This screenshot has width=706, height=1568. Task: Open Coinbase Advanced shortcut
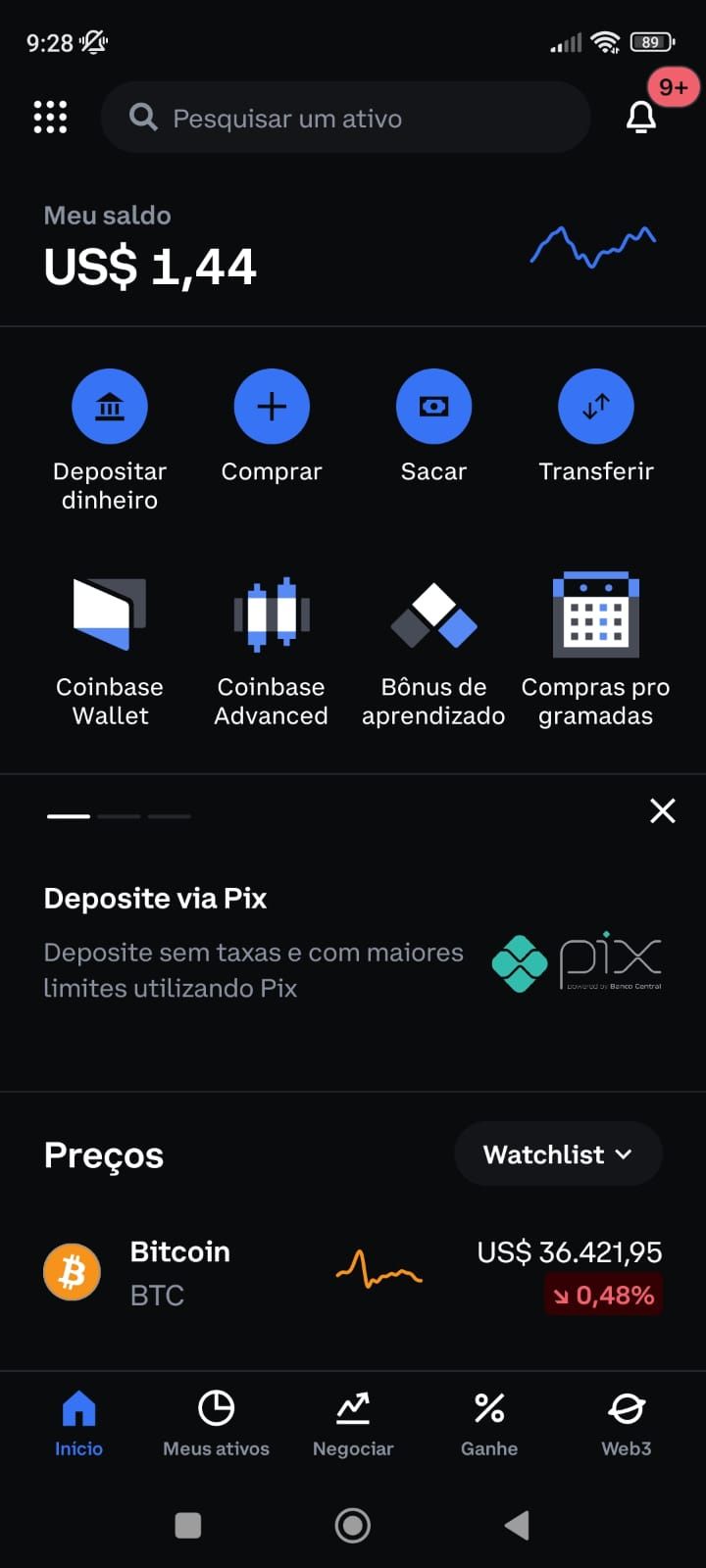272,615
